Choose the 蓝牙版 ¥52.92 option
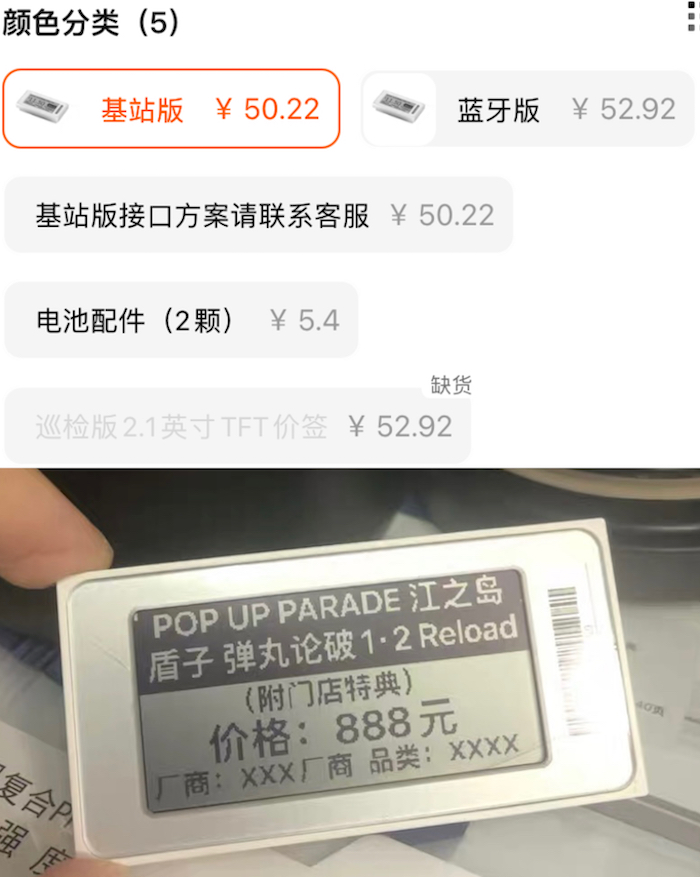This screenshot has height=877, width=700. click(x=527, y=109)
